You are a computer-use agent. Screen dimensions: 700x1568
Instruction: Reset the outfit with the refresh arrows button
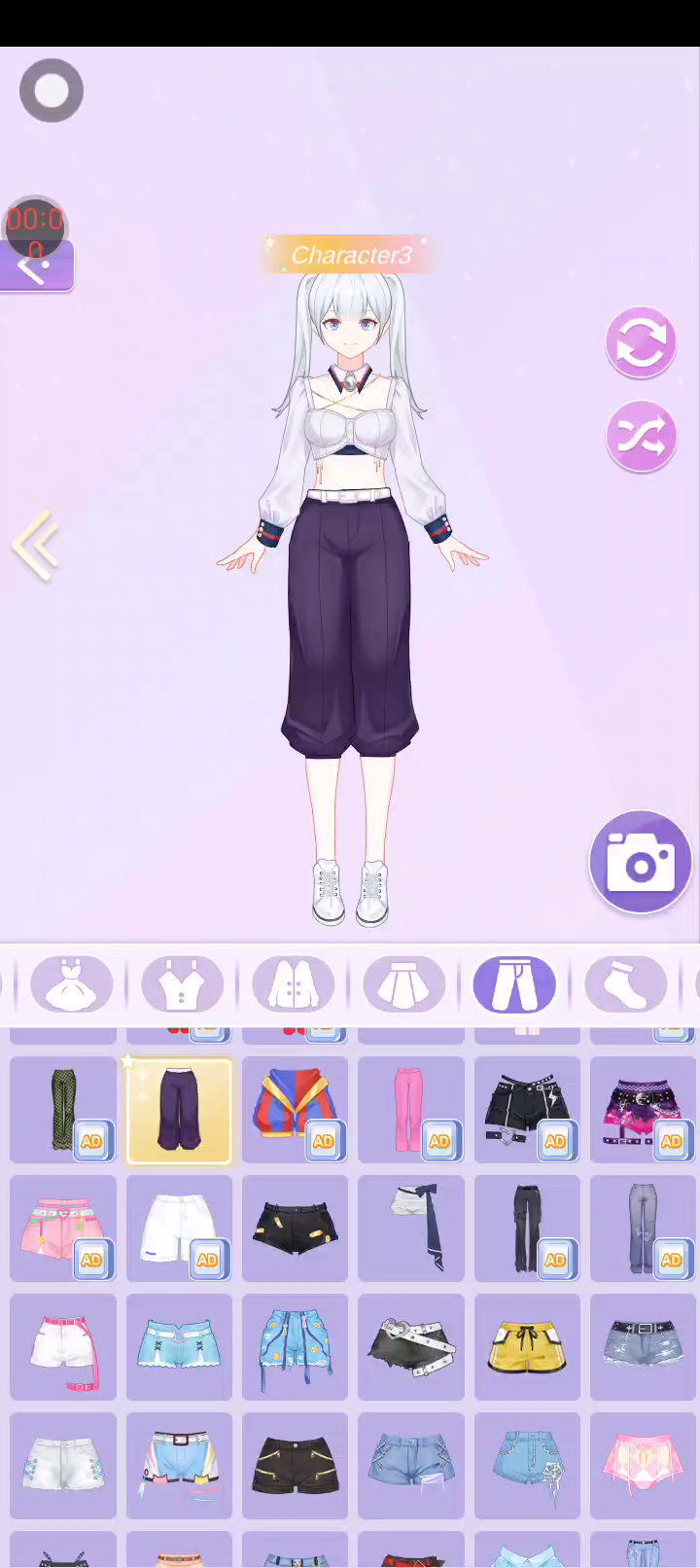641,342
